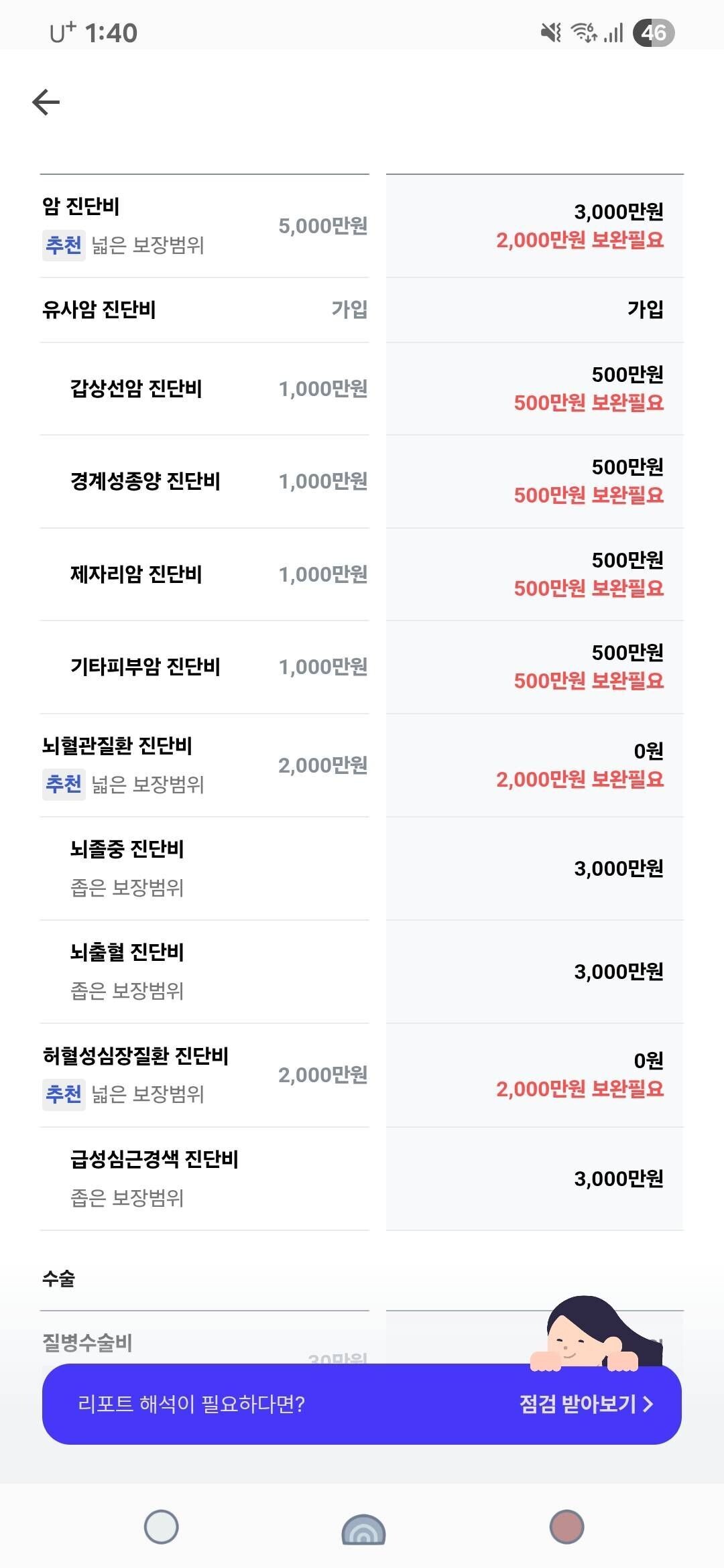Tap the 제자리암 진단비 entry
The image size is (724, 1568).
pyautogui.click(x=201, y=574)
